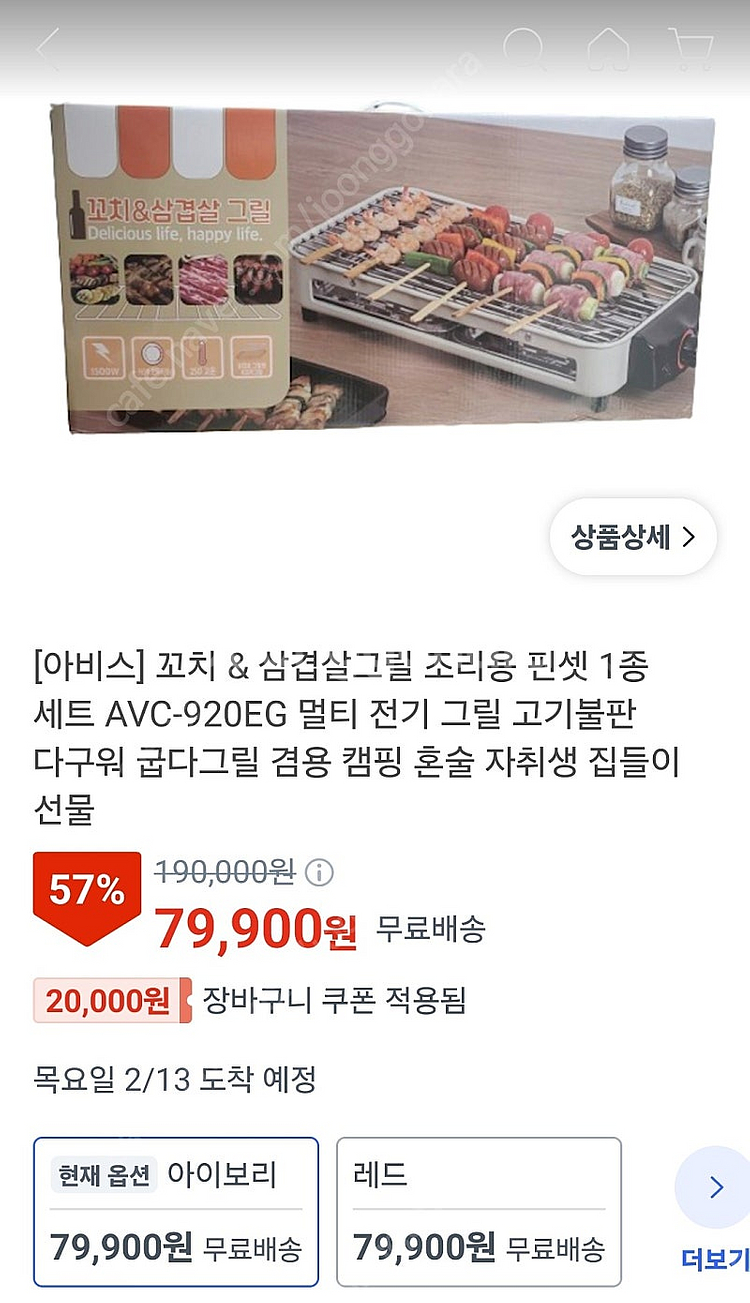The image size is (750, 1303).
Task: Open the search magnifier icon
Action: click(523, 48)
